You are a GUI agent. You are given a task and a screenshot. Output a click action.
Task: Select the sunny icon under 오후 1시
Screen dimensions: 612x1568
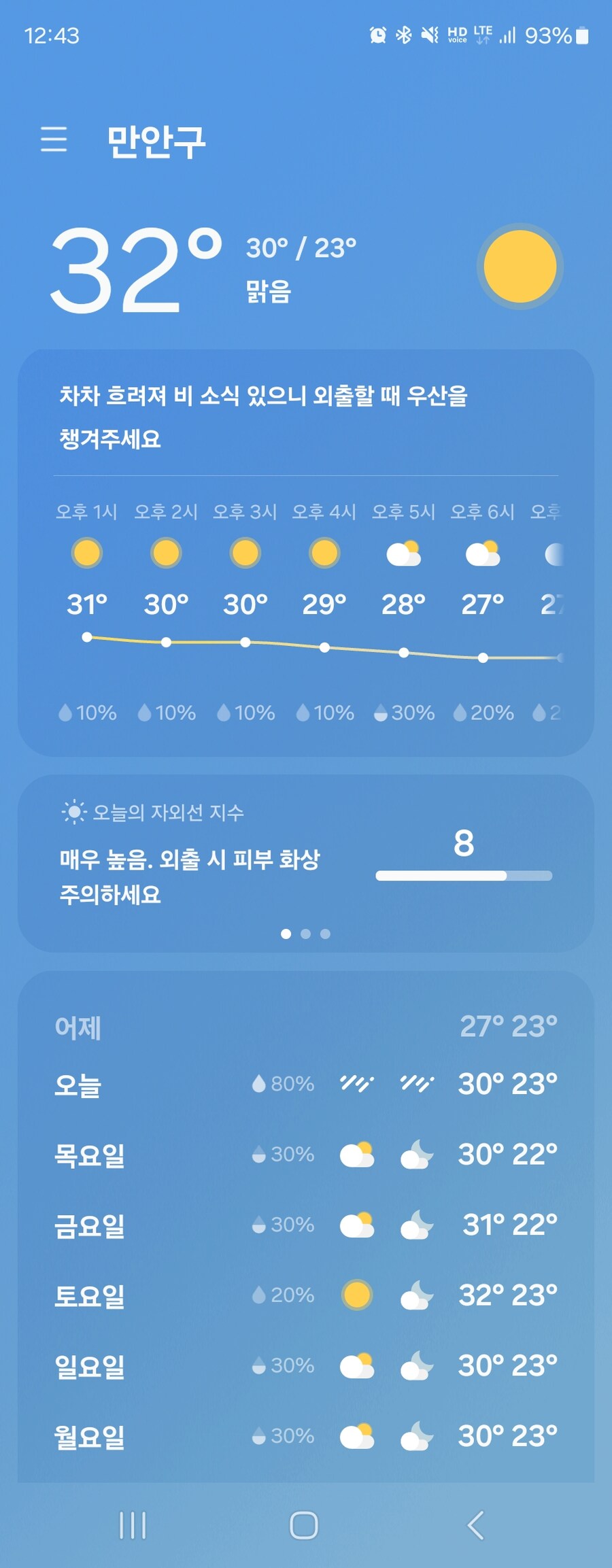88,553
